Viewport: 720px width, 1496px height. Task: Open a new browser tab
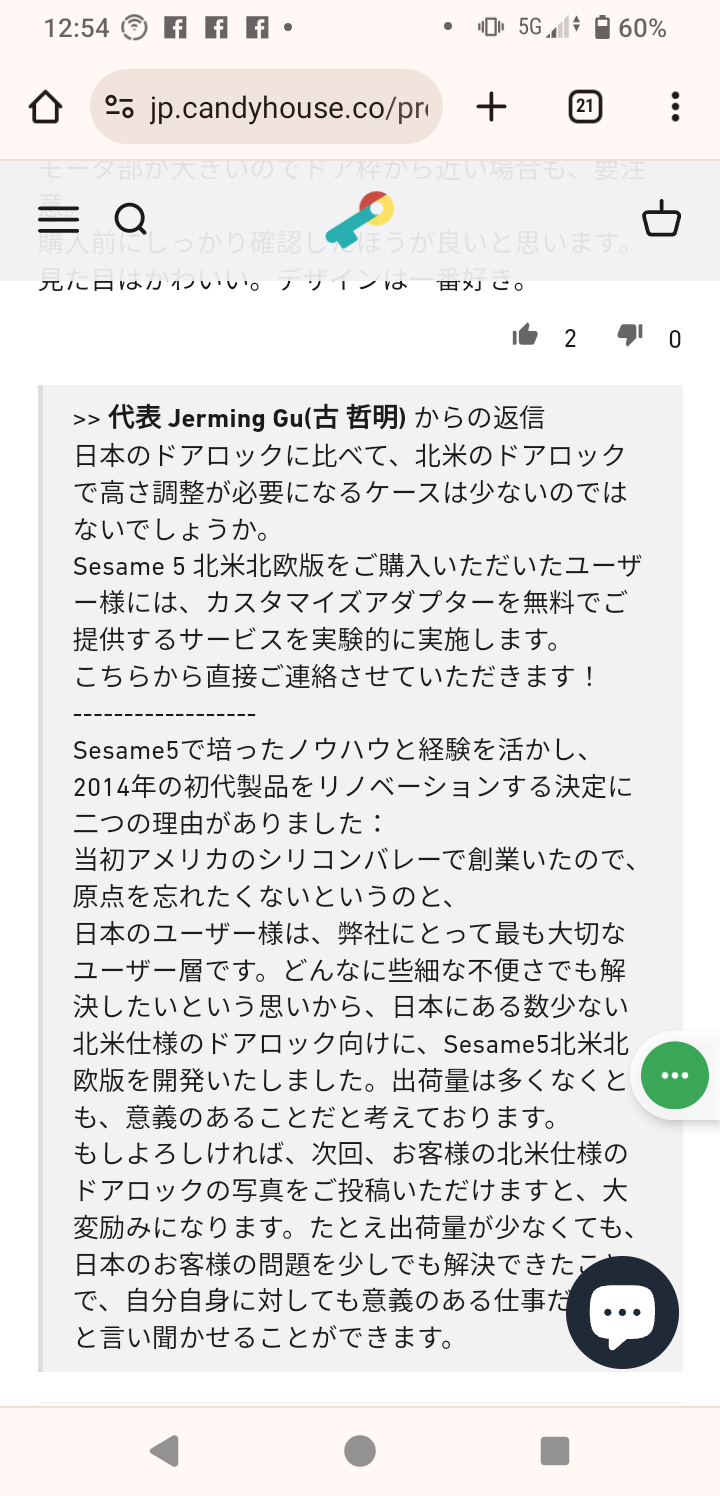[491, 107]
